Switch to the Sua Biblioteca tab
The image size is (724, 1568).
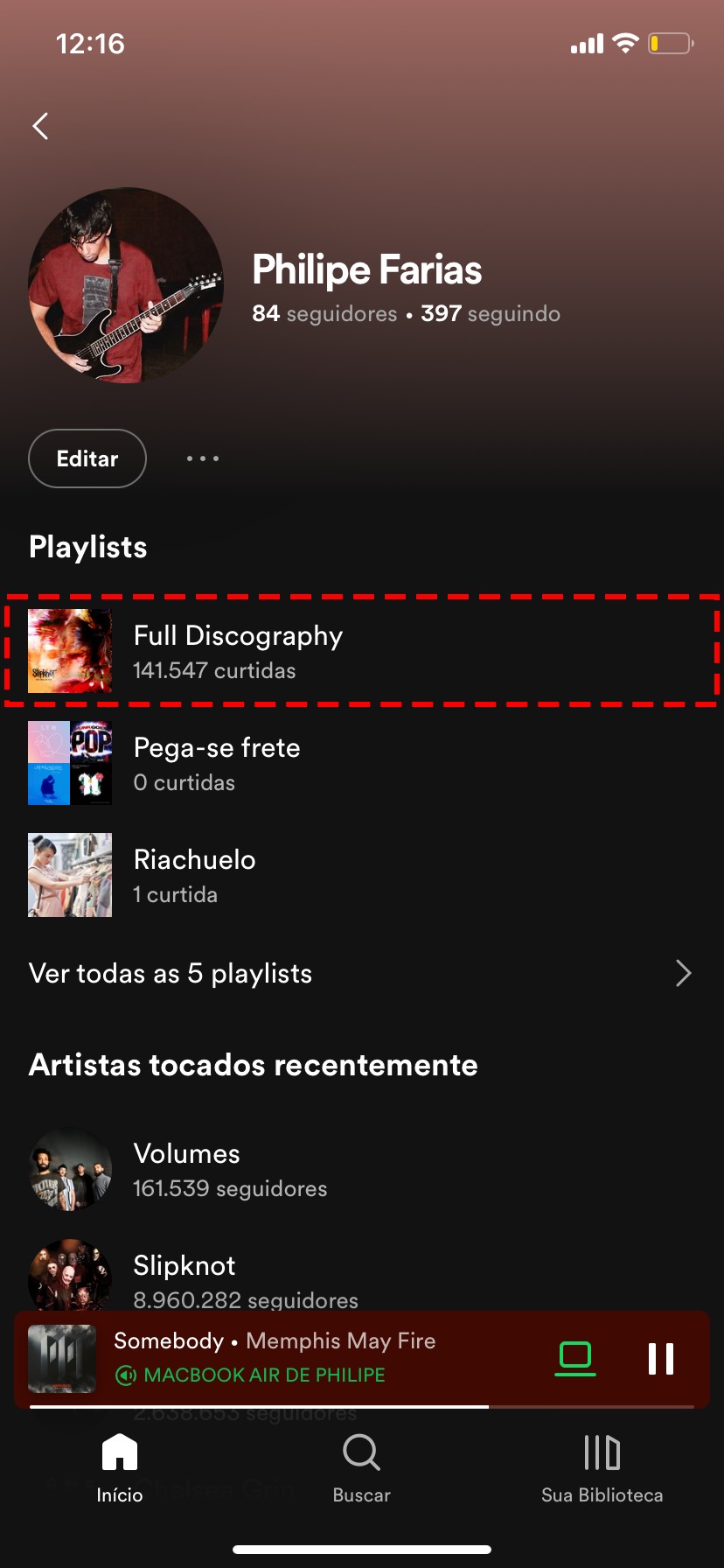(x=602, y=1468)
